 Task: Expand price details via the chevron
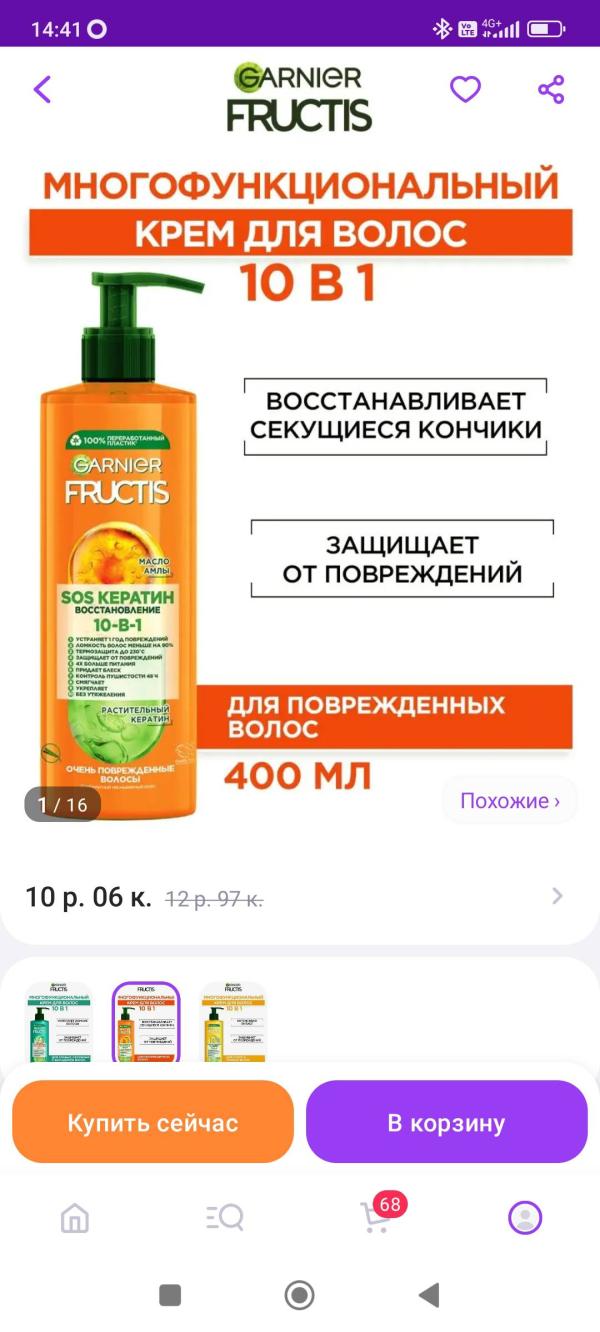point(557,896)
